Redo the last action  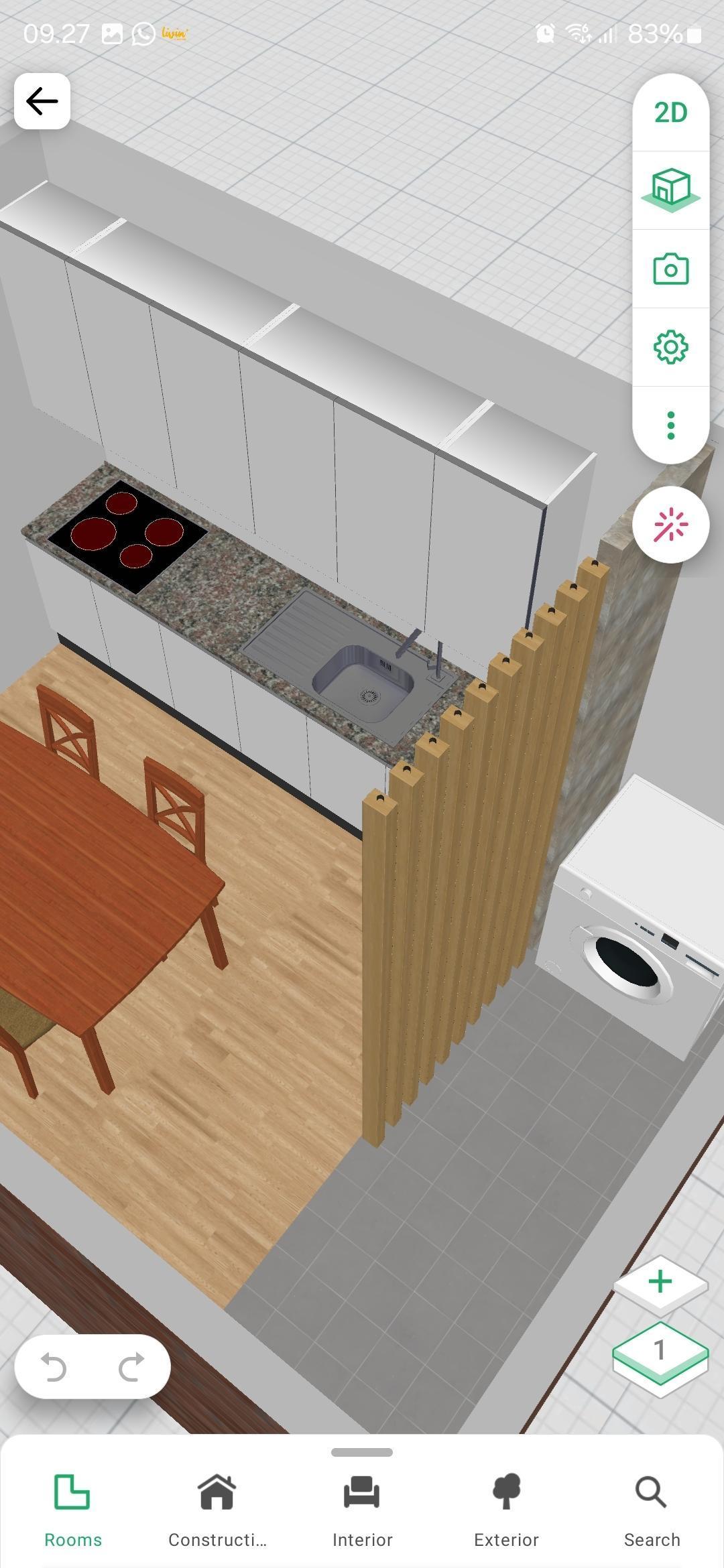[x=131, y=1367]
